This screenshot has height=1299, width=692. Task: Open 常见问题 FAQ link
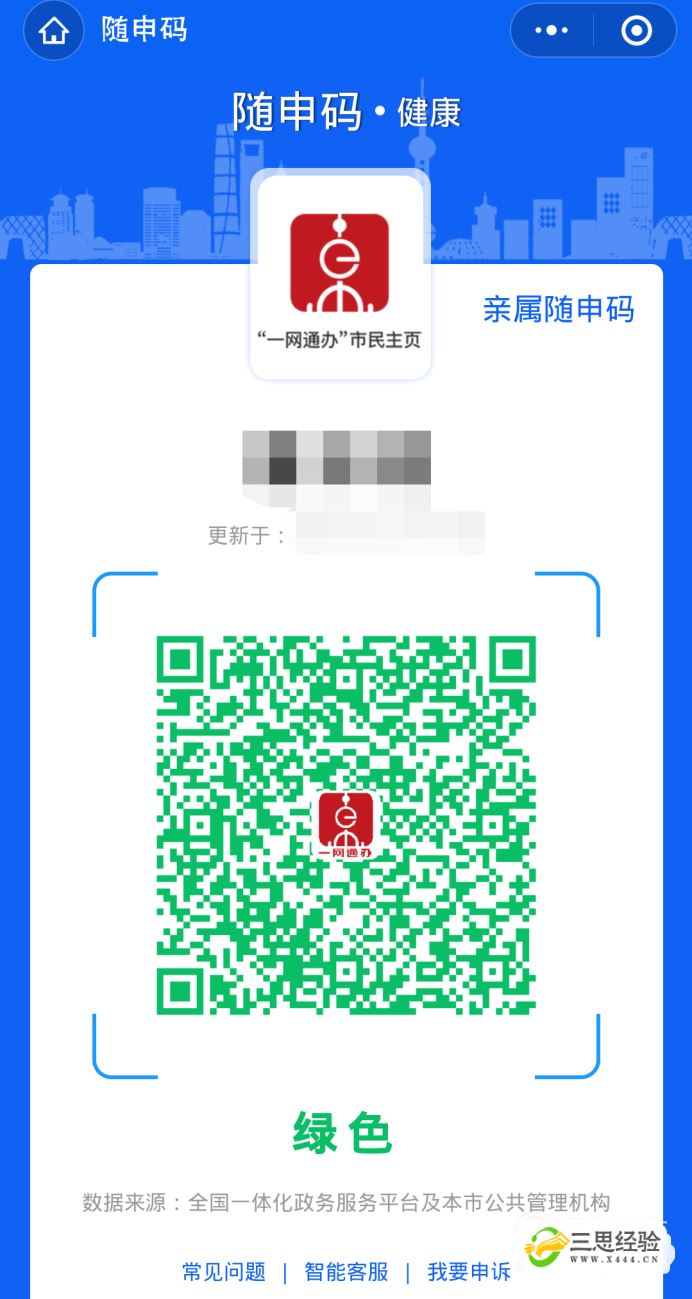pyautogui.click(x=224, y=1271)
